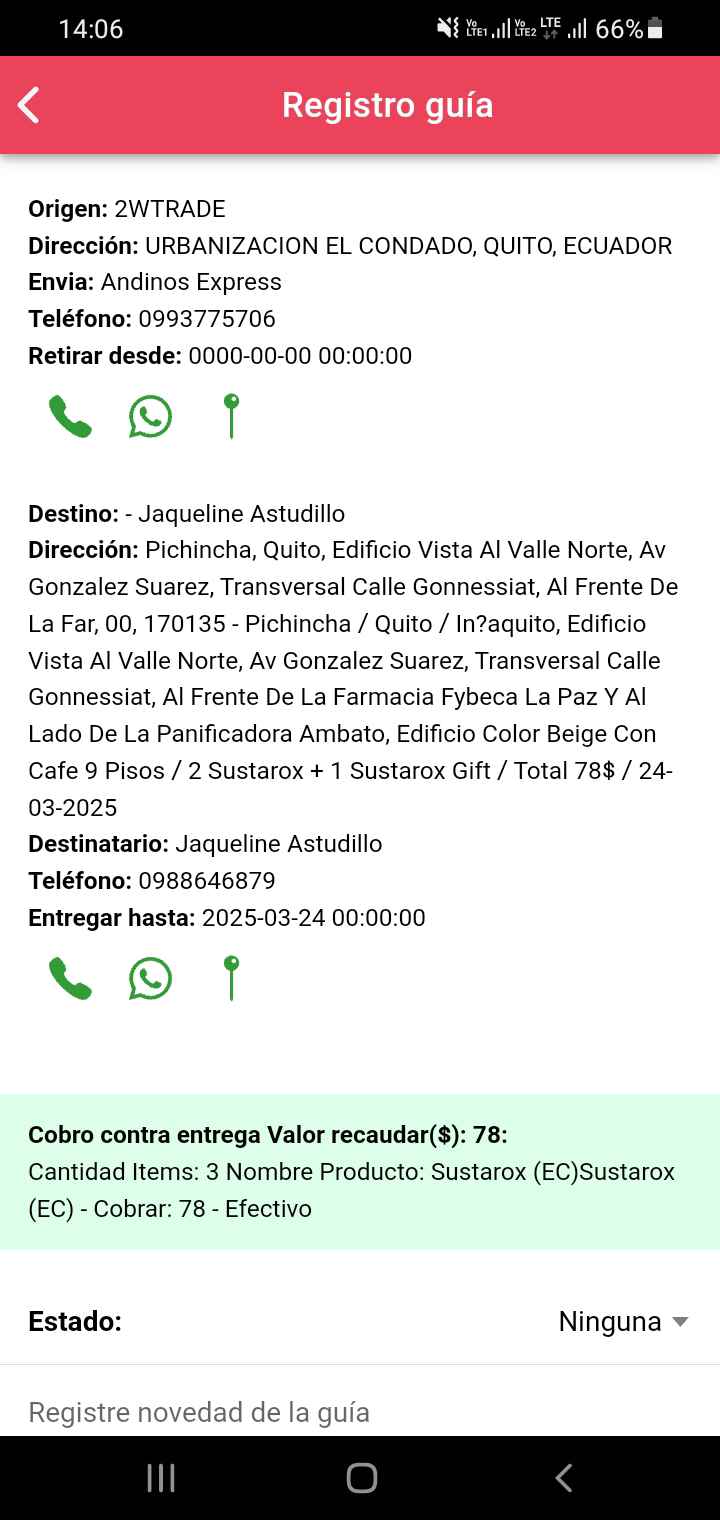Viewport: 720px width, 1520px height.
Task: Open recent apps from navigation bar
Action: pos(161,1478)
